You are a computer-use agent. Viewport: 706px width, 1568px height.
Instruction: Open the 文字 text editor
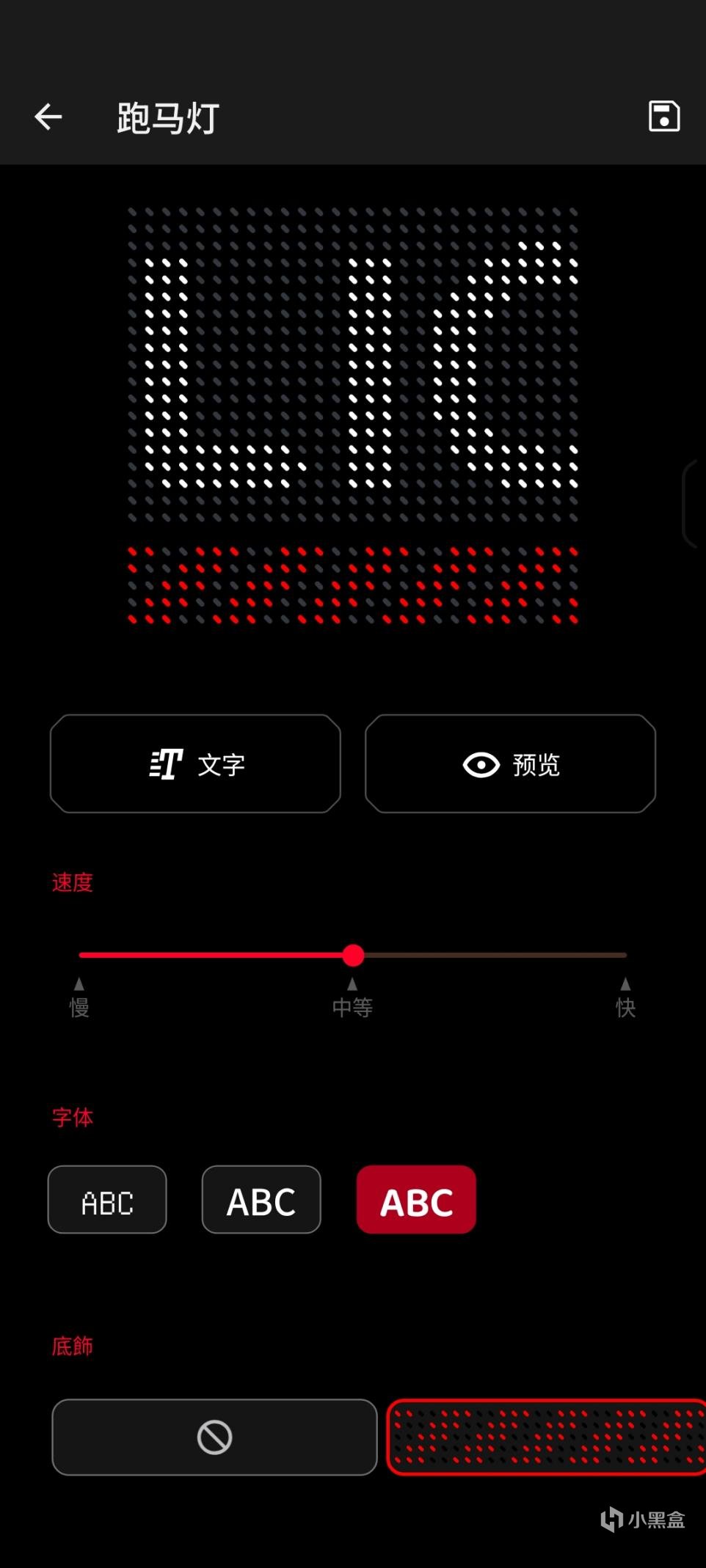pyautogui.click(x=195, y=763)
